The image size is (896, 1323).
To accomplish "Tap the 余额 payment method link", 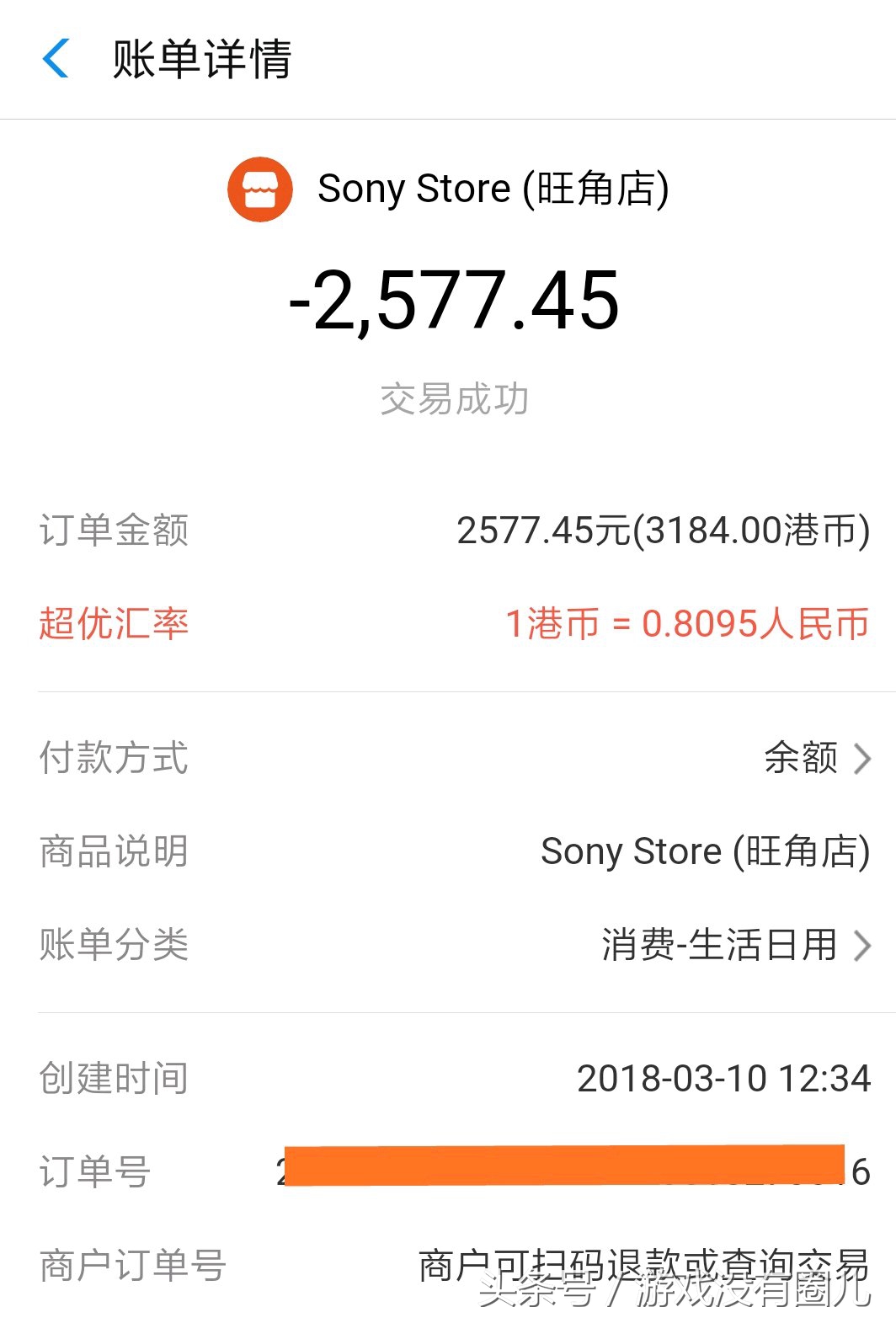I will tap(800, 759).
